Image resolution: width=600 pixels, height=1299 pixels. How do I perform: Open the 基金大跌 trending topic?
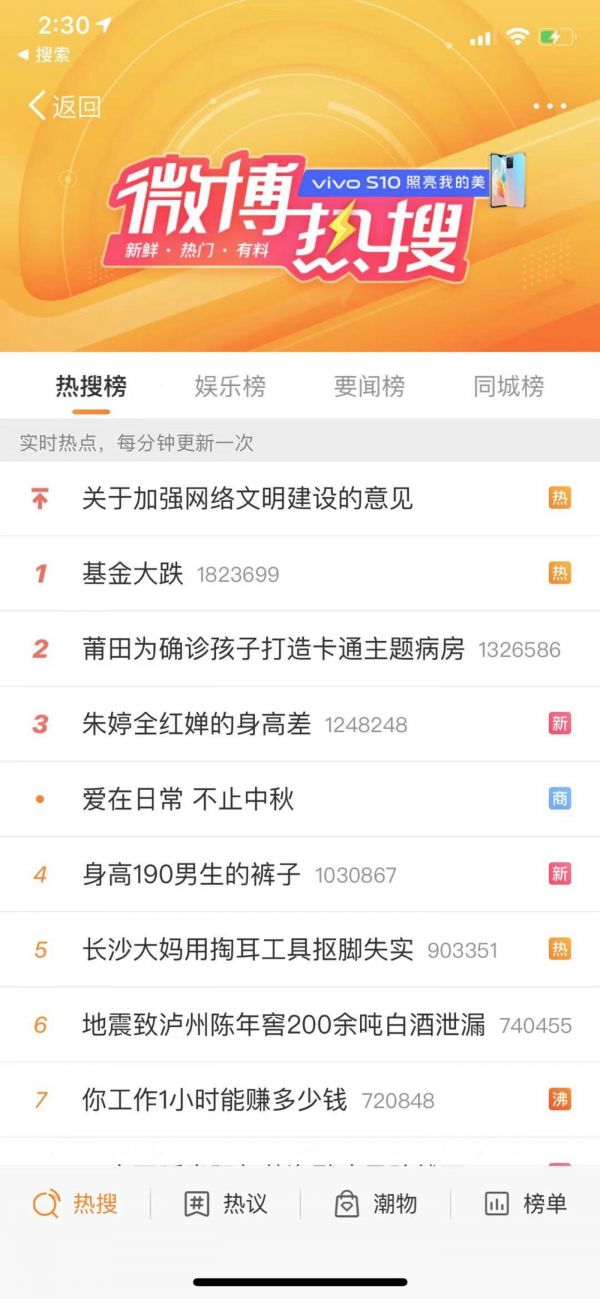coord(134,574)
